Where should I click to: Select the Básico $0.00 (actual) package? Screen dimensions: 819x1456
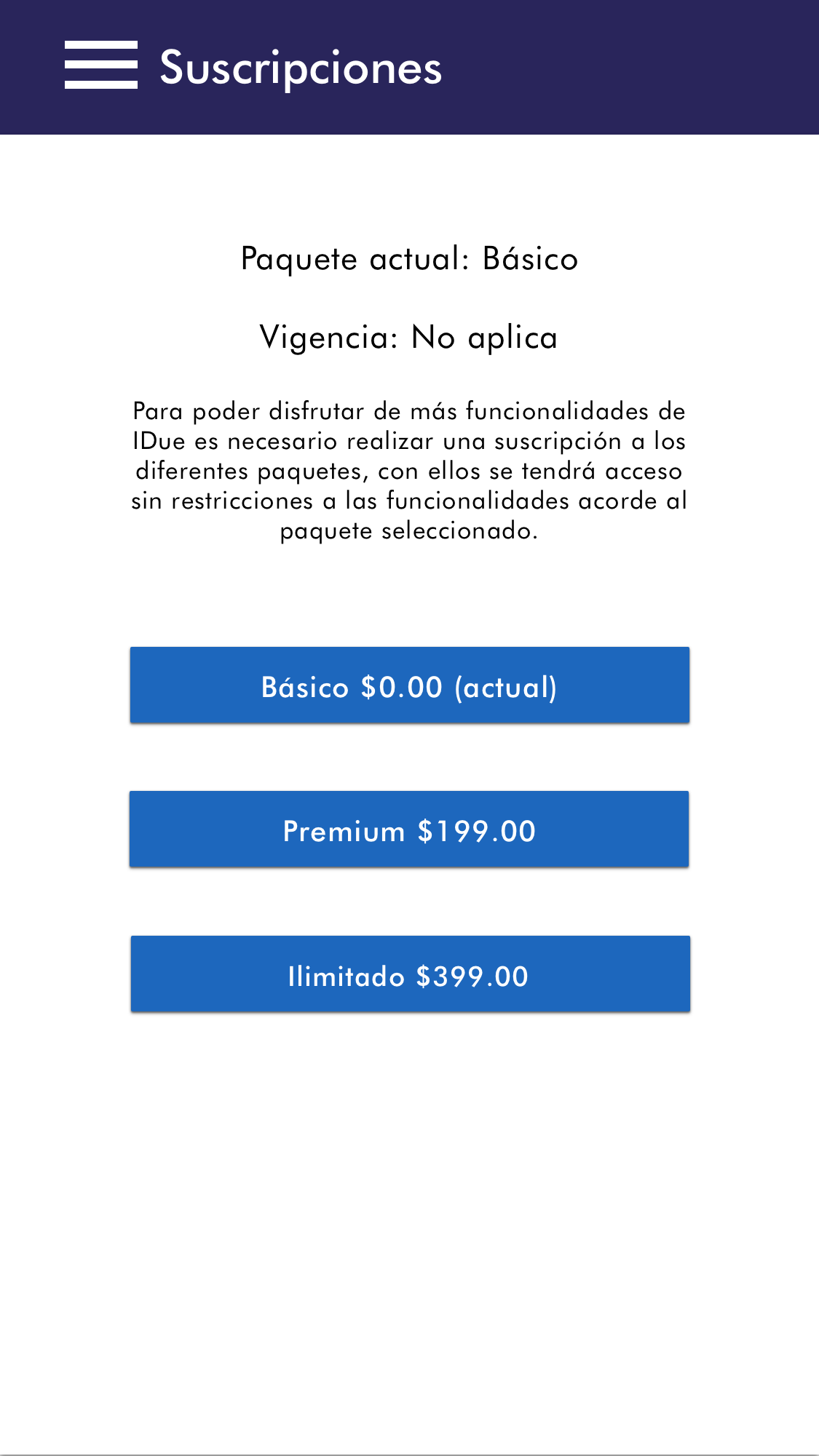tap(409, 685)
